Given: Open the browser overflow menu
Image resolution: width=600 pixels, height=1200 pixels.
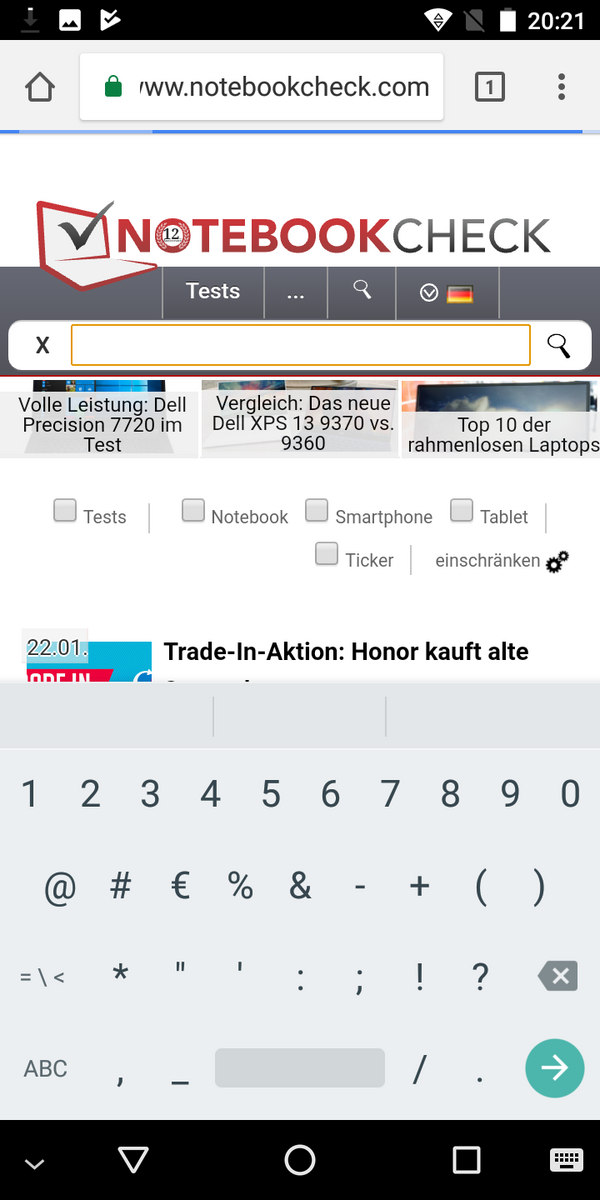Looking at the screenshot, I should point(561,87).
